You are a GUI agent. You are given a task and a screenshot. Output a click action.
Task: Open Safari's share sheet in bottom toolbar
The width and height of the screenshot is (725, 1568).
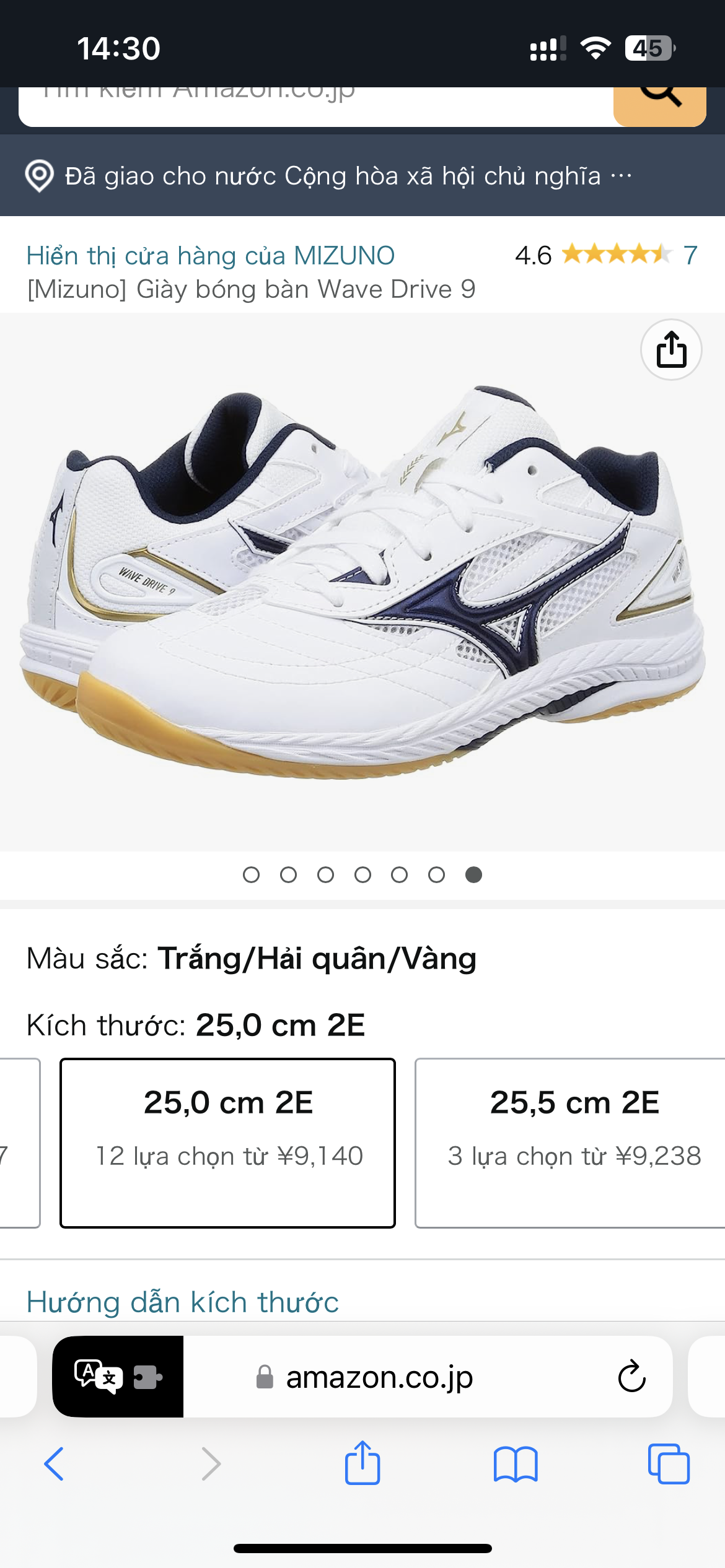pyautogui.click(x=362, y=1463)
